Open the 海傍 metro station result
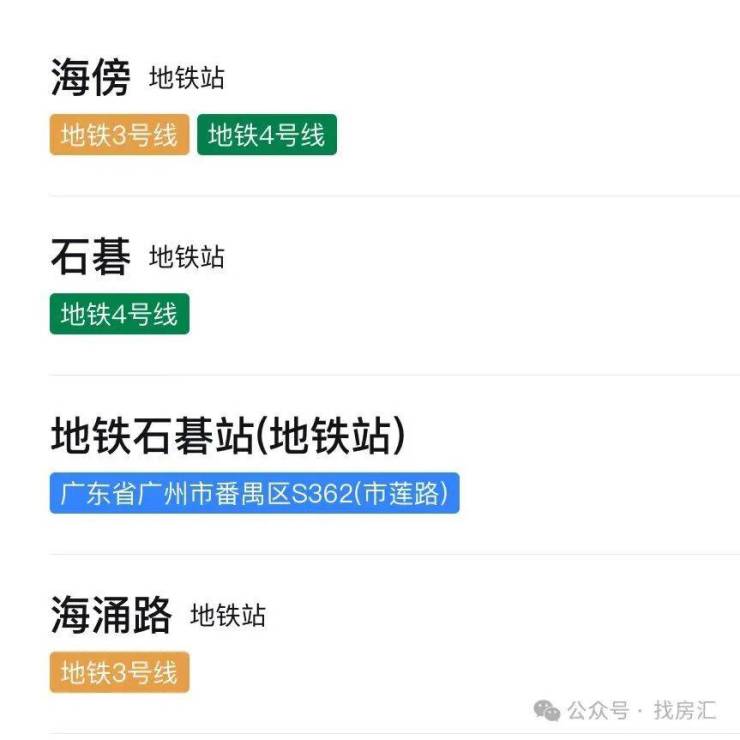 (92, 80)
